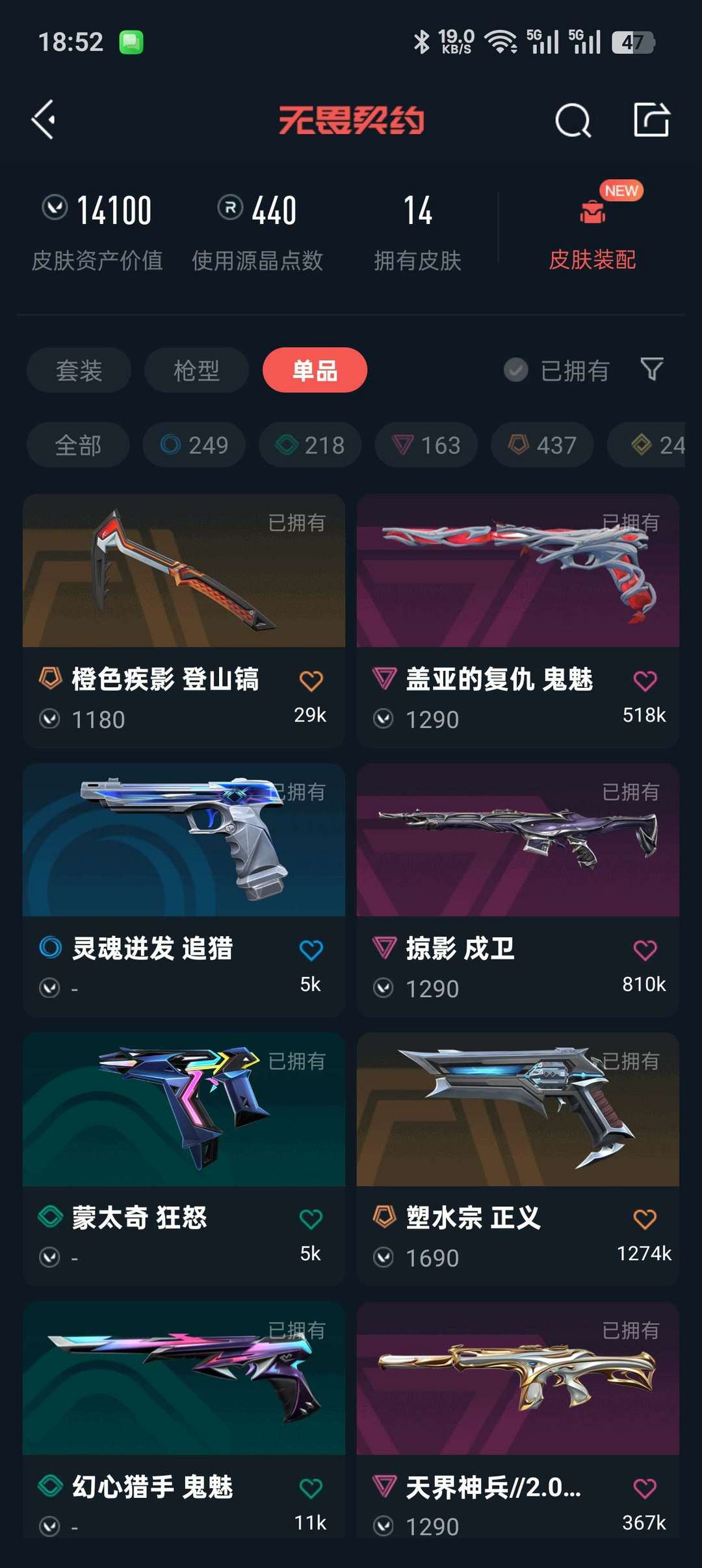Like the 盖亚的复仇 鬼魅 skin

tap(645, 681)
